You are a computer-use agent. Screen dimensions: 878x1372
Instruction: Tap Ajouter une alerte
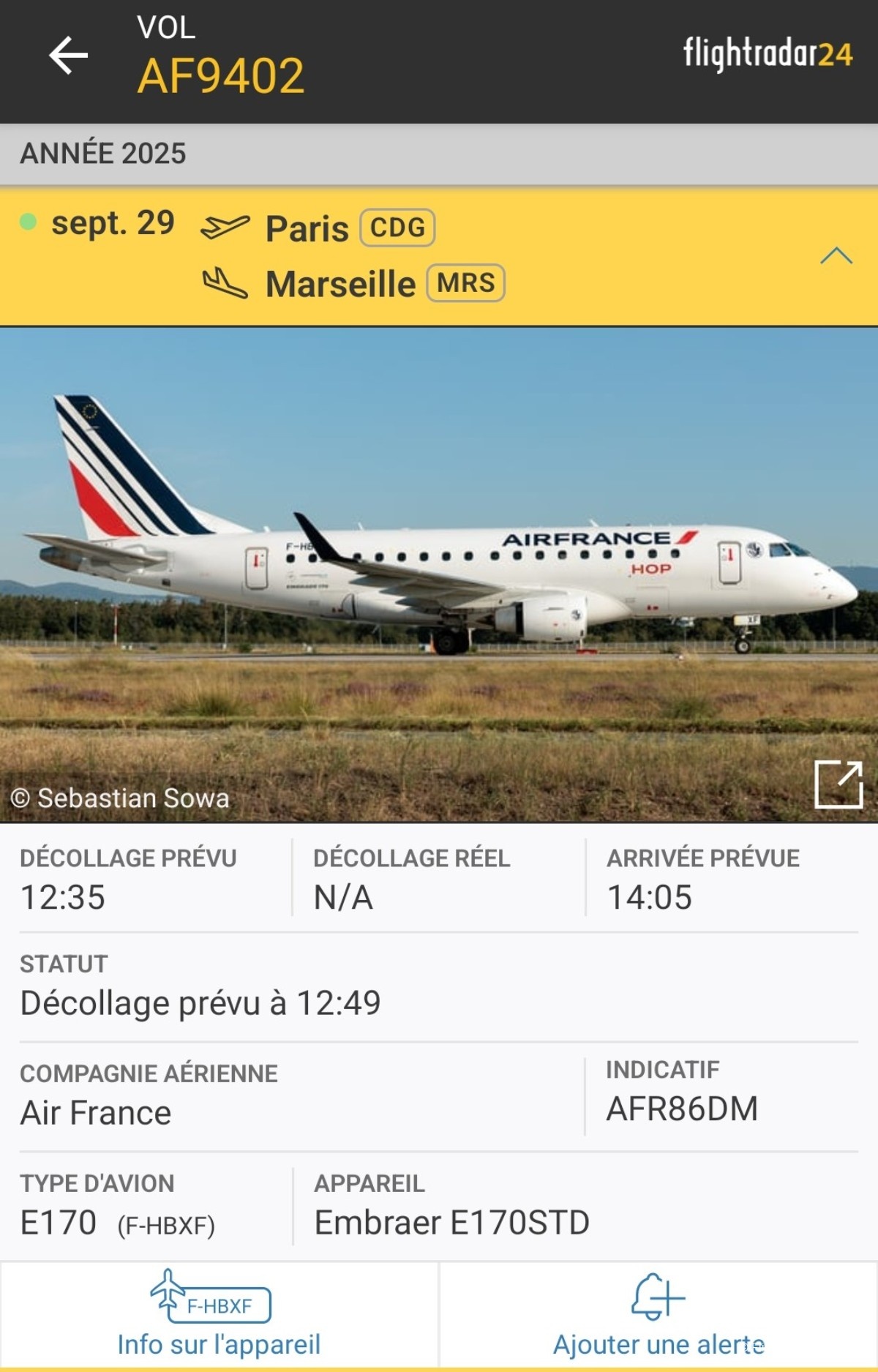point(658,1314)
